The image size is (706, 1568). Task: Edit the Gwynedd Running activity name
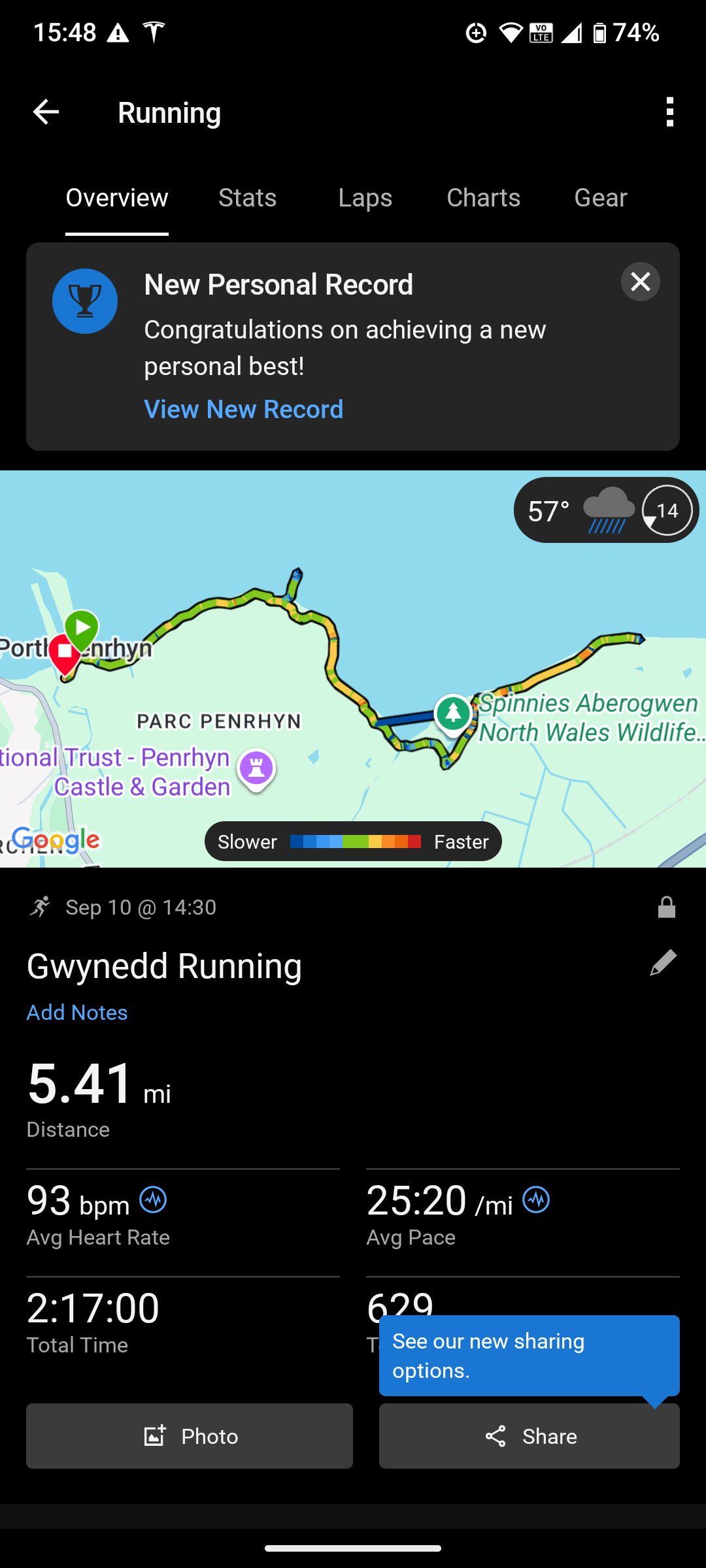663,964
